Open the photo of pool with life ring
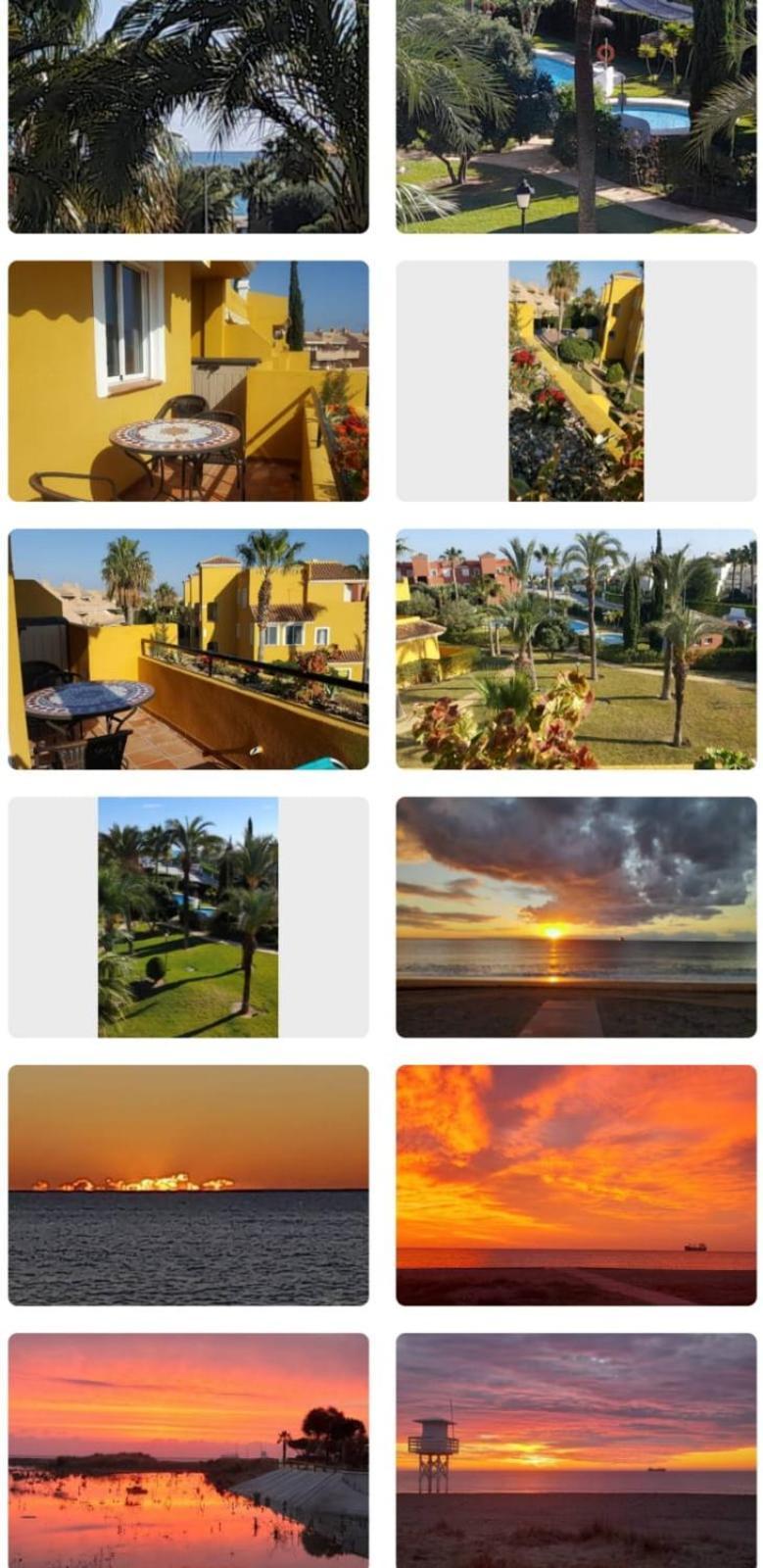This screenshot has height=1568, width=763. 576,116
